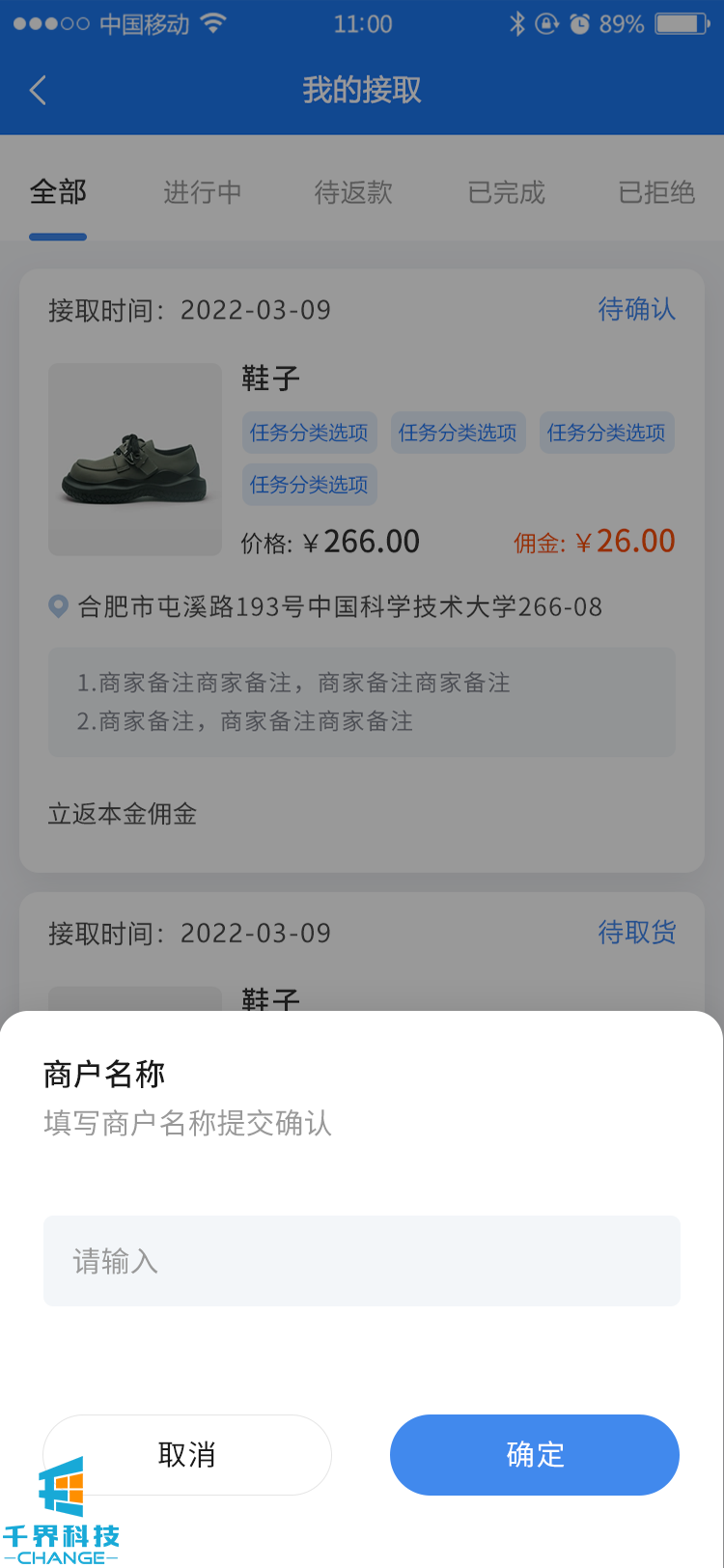Open the 待确认 shoe order card

(x=362, y=570)
